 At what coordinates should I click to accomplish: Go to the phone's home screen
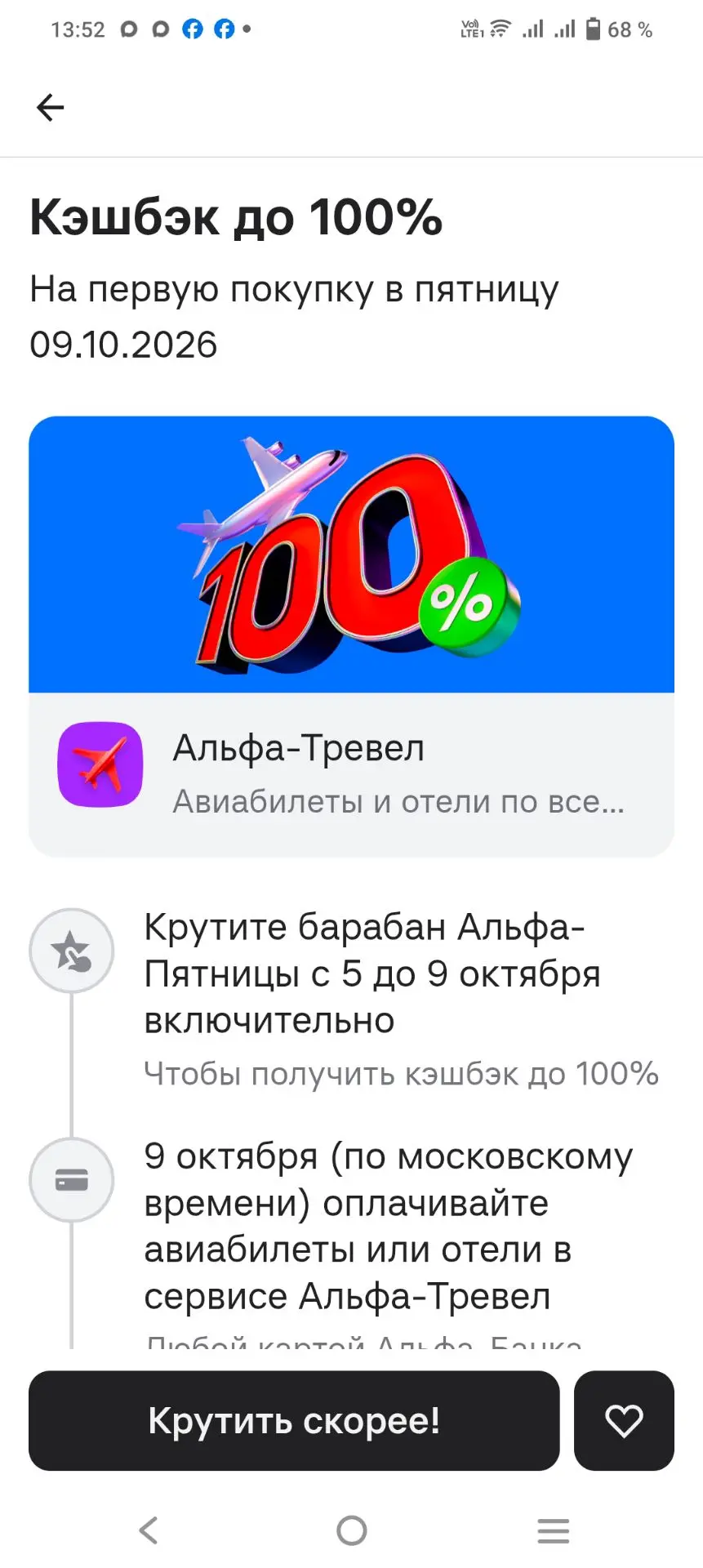pyautogui.click(x=352, y=1530)
